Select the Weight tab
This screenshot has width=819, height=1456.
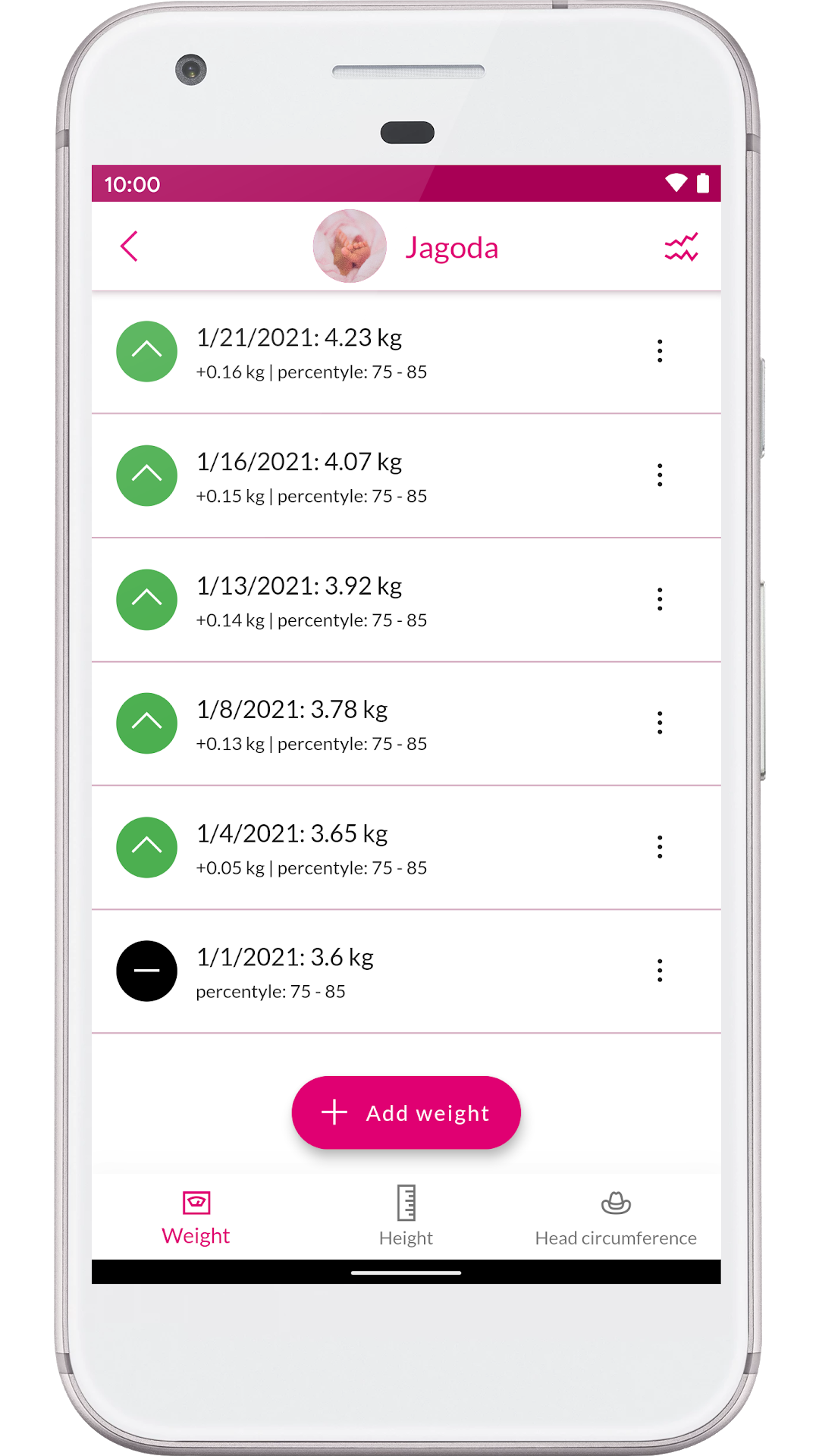point(196,1216)
